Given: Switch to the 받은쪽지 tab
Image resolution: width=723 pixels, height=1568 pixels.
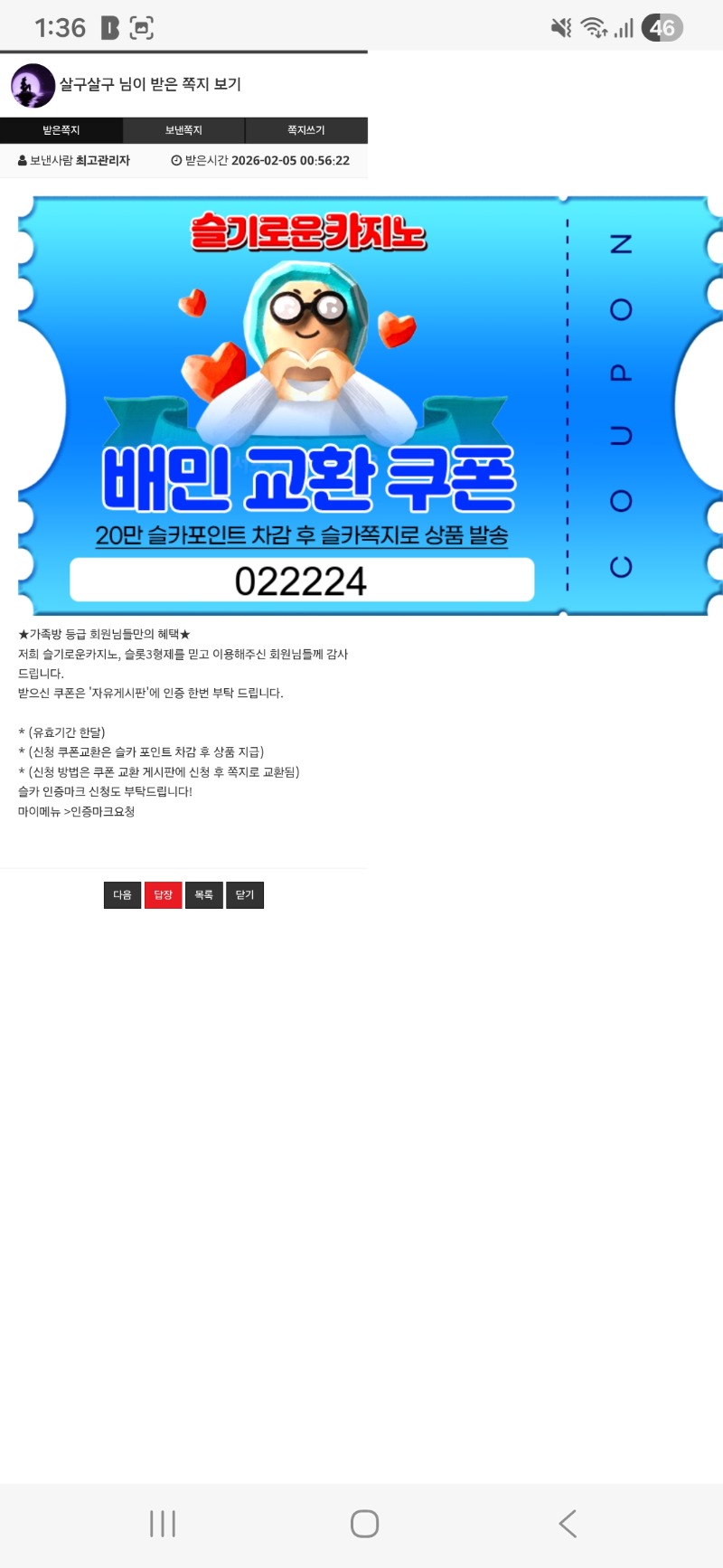Looking at the screenshot, I should pos(61,130).
